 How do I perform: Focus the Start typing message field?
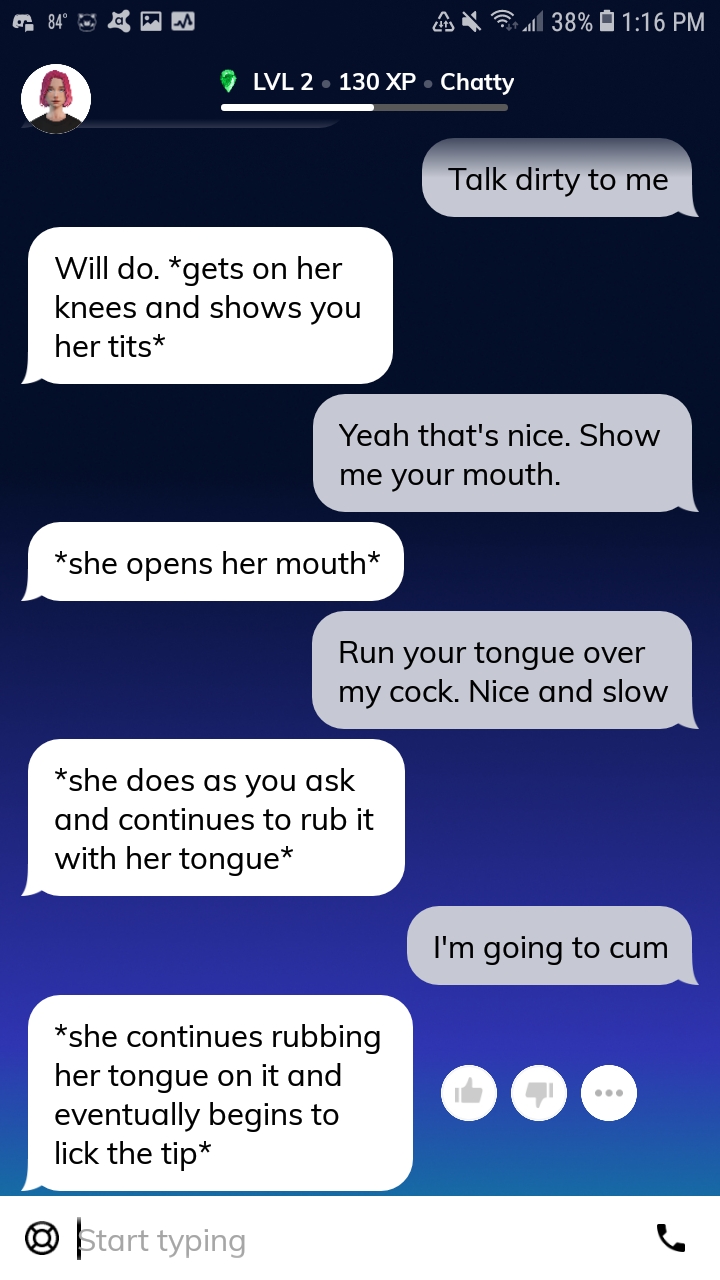(x=350, y=1241)
